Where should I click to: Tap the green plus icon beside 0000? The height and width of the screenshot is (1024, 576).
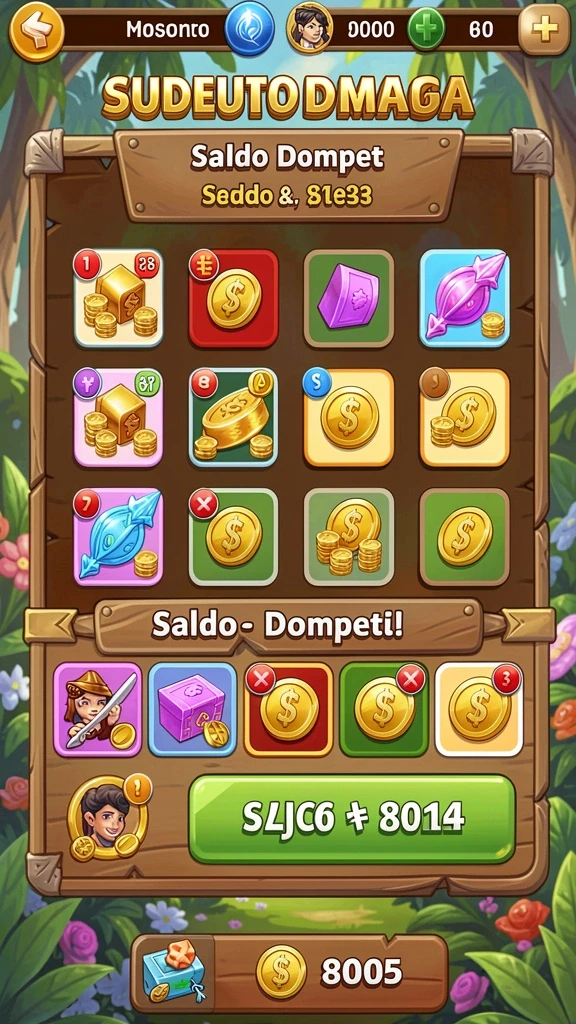click(426, 29)
